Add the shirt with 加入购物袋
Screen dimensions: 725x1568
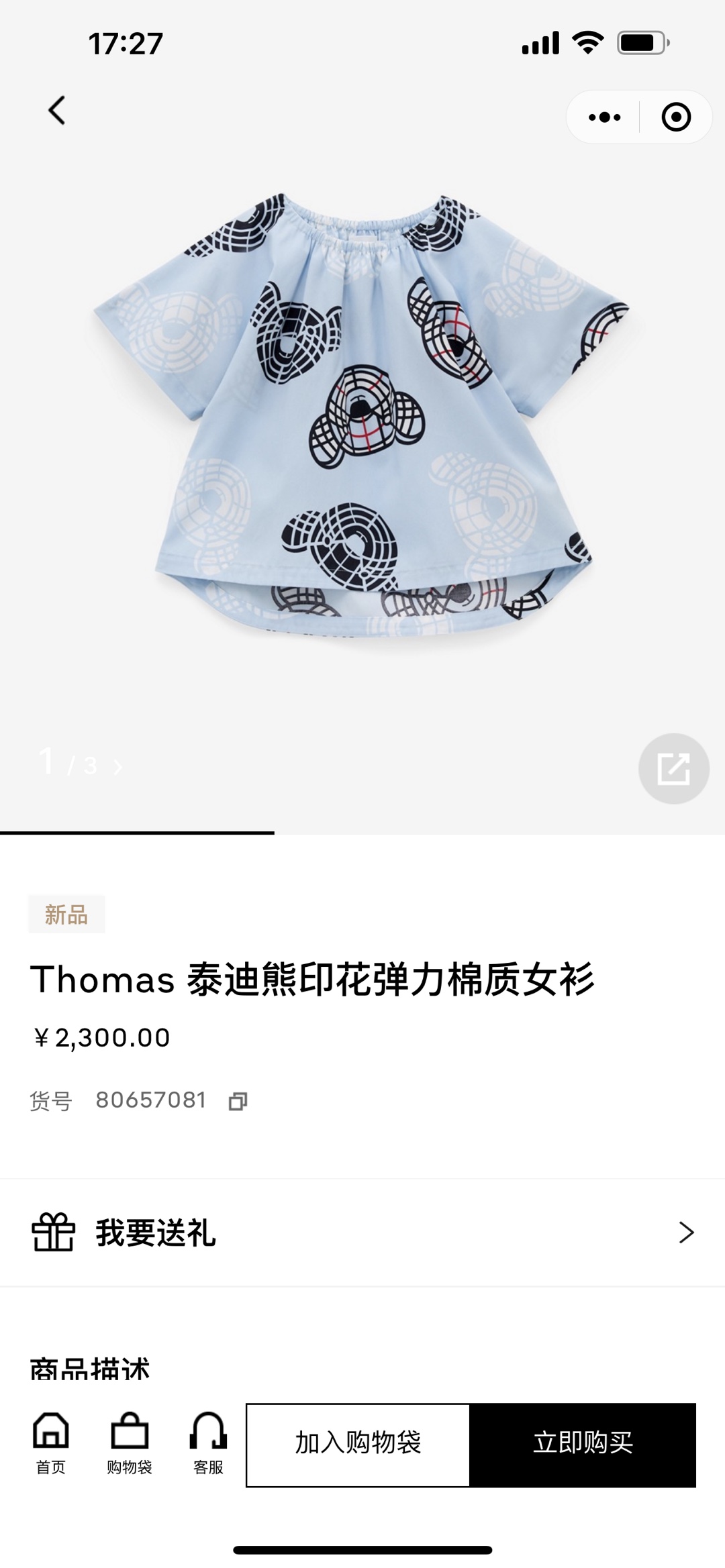pyautogui.click(x=358, y=1444)
